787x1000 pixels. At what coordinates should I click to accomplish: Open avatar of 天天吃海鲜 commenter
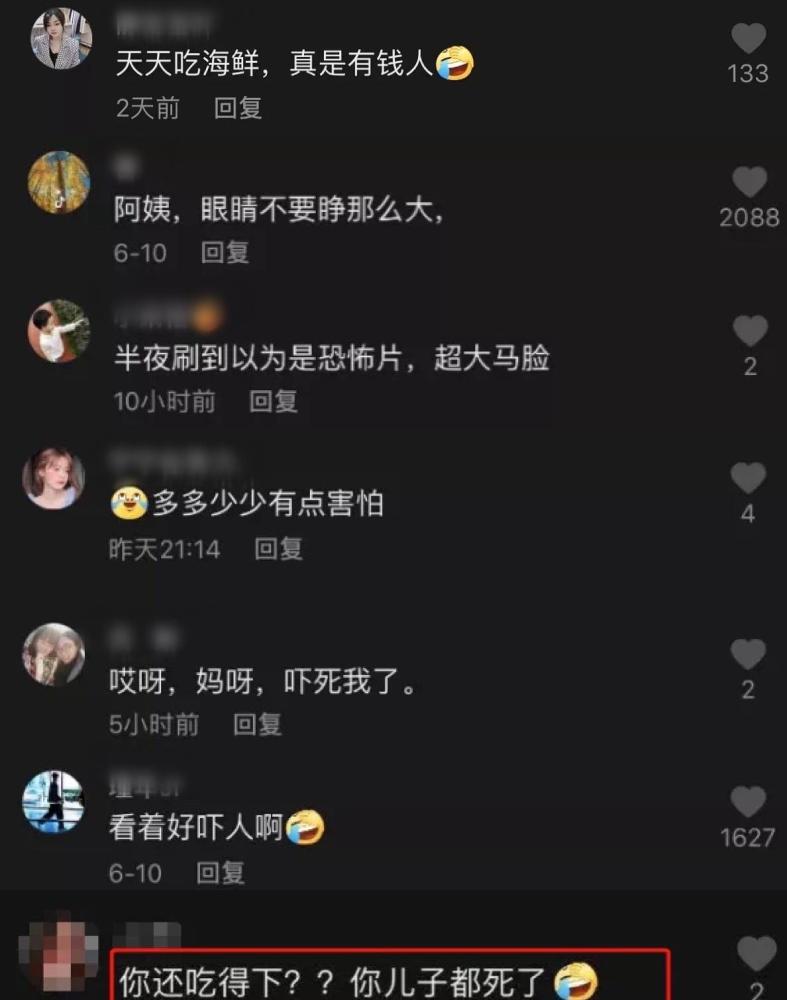(x=62, y=38)
